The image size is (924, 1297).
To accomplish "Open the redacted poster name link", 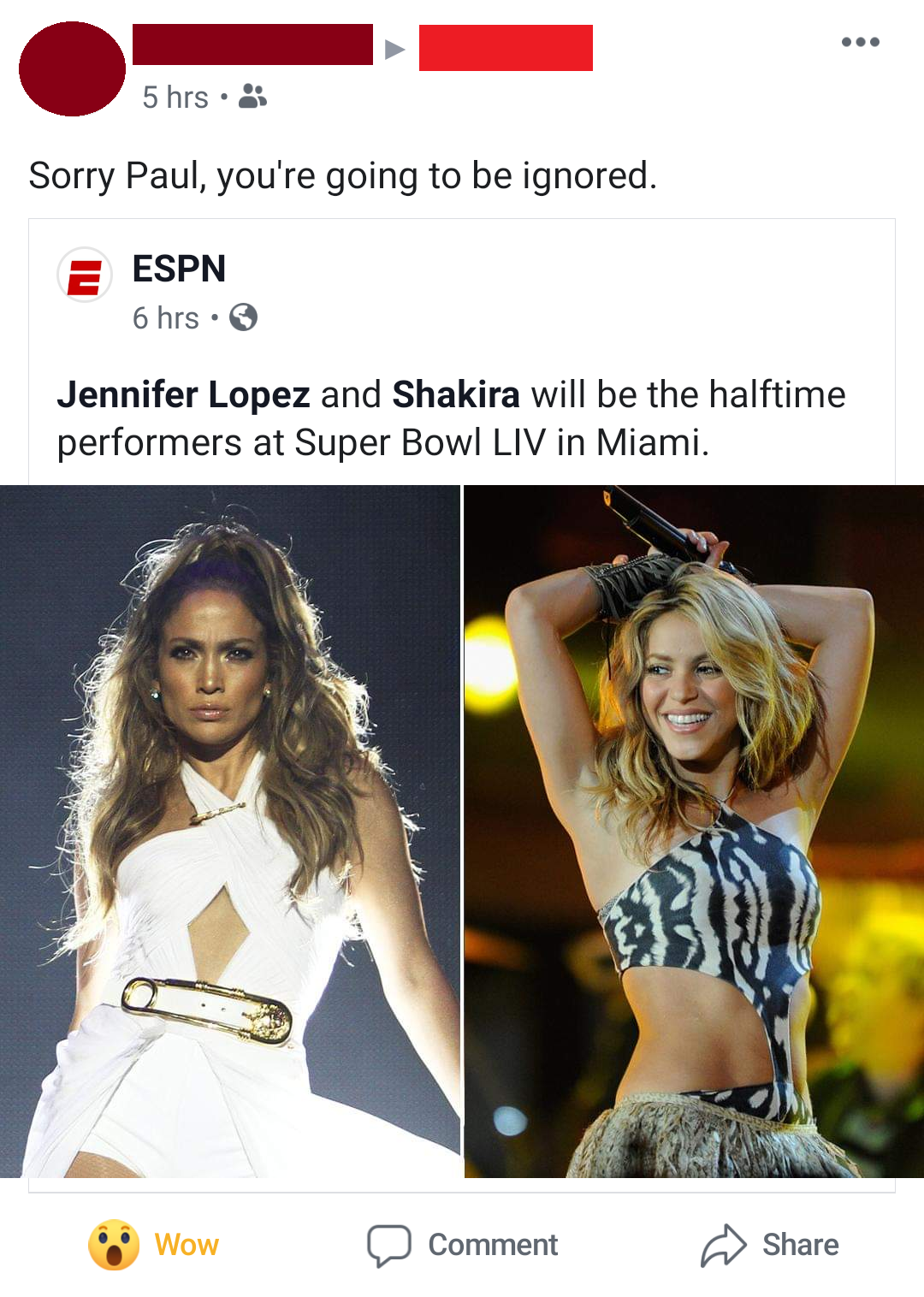I will [x=252, y=45].
